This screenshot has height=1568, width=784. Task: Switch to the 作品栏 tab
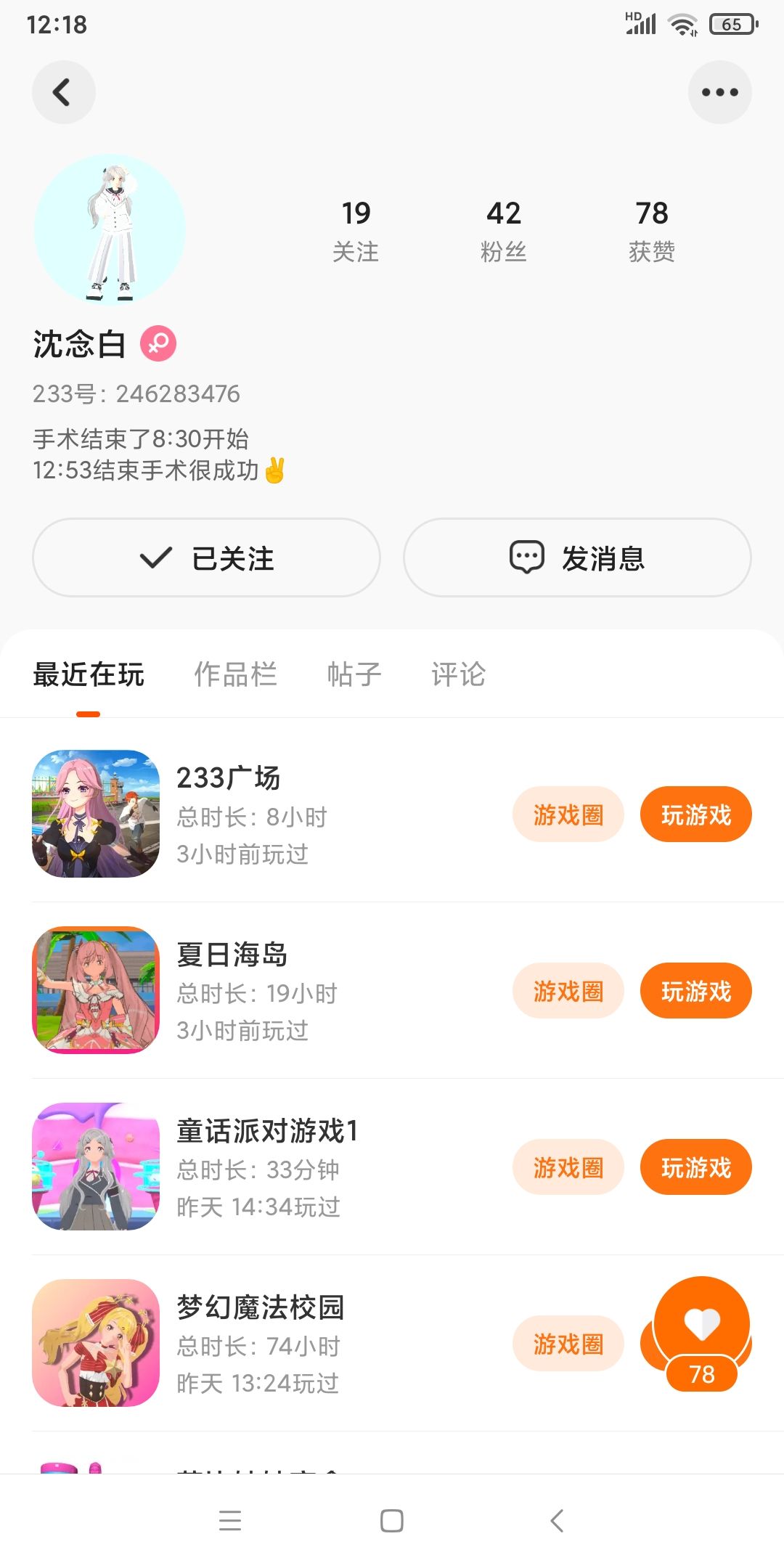235,674
